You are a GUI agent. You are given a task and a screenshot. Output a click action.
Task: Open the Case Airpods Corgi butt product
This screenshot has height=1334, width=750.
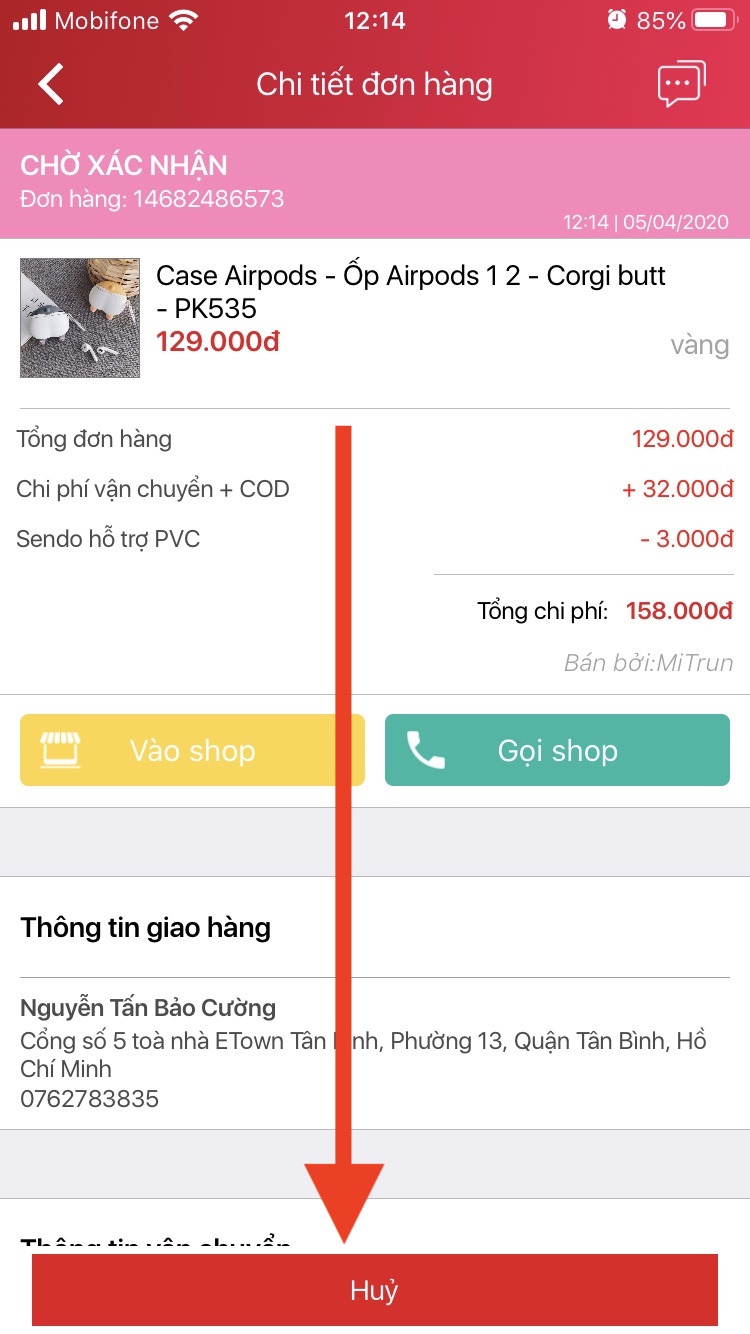click(x=410, y=291)
